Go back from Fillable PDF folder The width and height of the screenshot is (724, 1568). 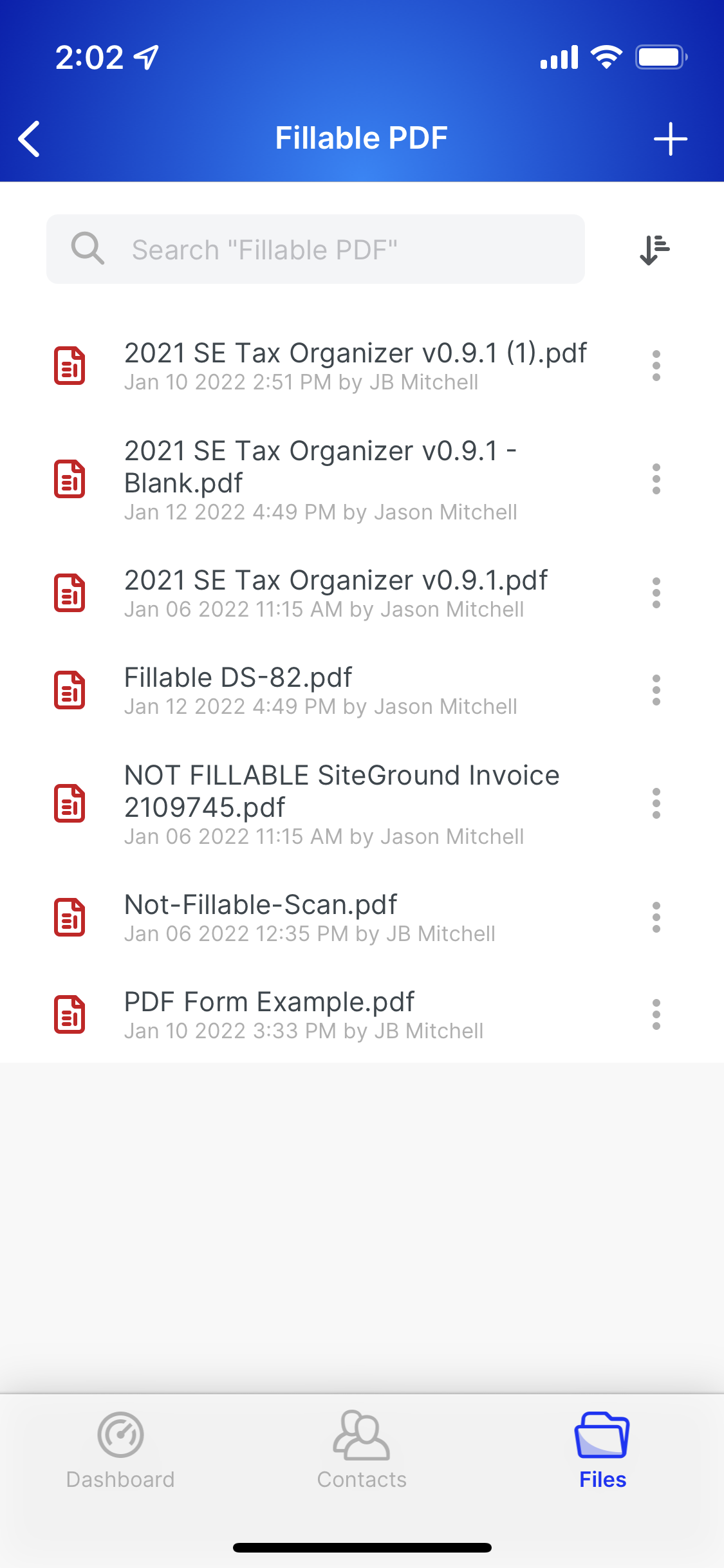click(x=30, y=138)
